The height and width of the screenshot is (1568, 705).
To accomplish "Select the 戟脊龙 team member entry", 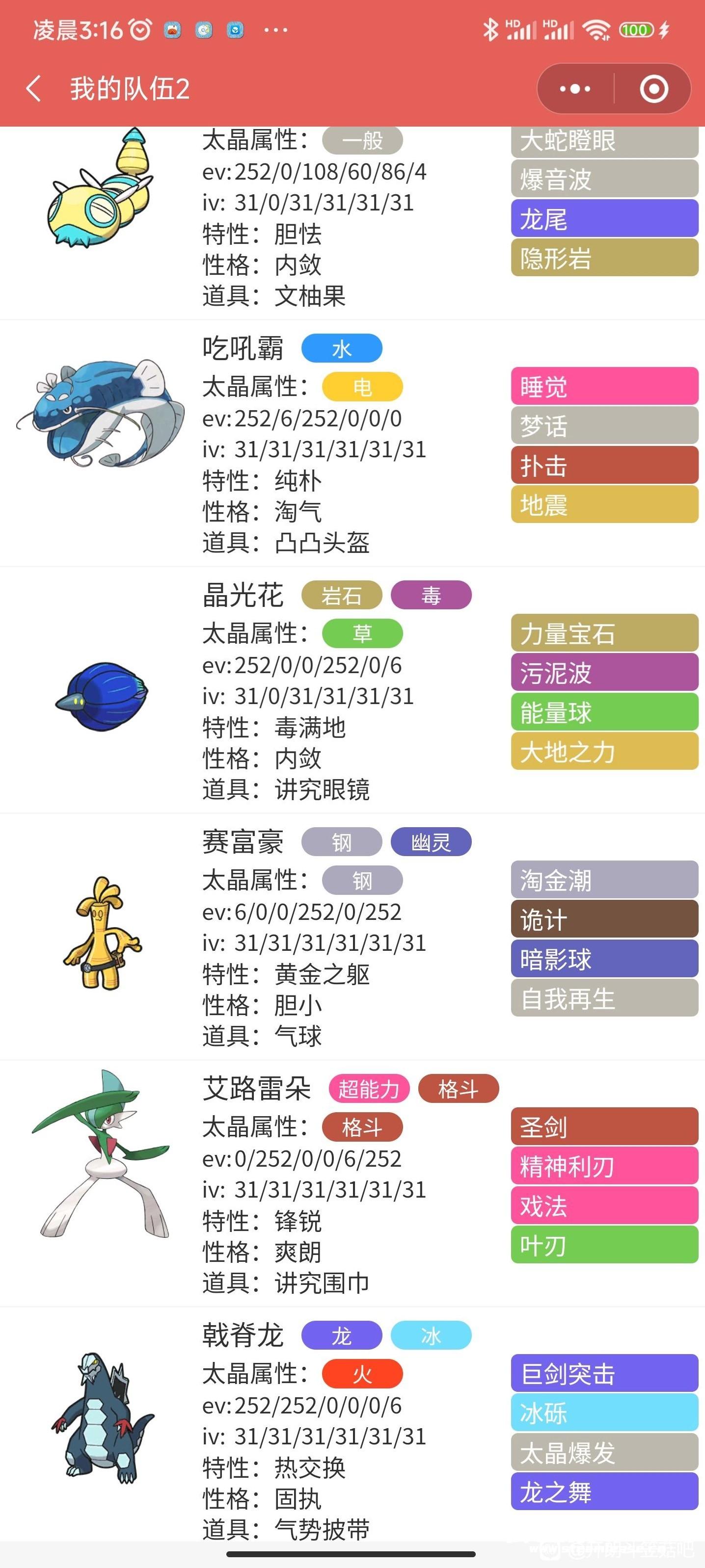I will click(x=243, y=1335).
